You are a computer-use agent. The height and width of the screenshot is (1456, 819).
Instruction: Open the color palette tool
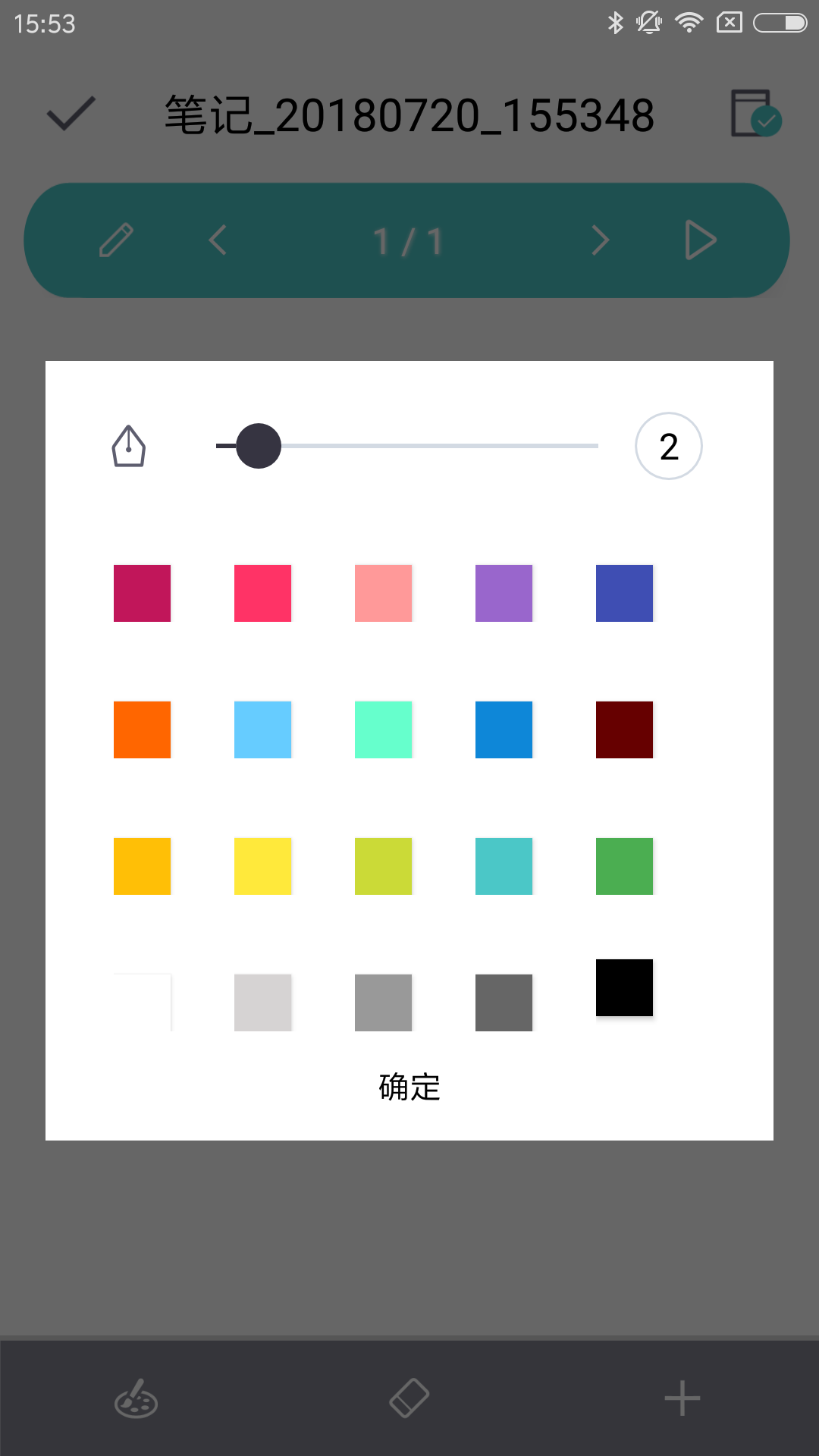(x=136, y=1399)
